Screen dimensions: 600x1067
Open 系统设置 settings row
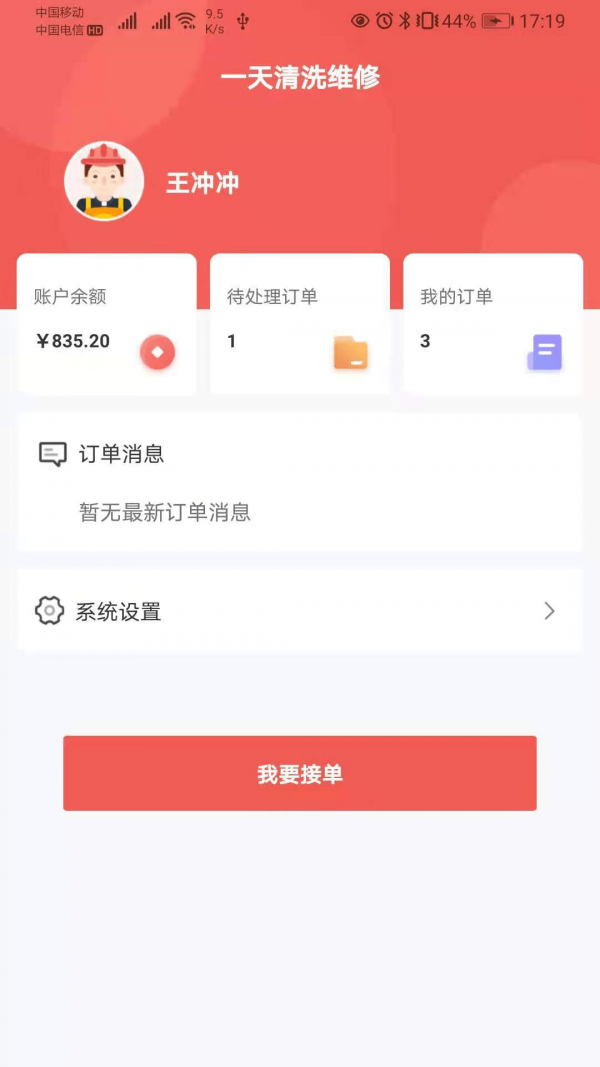point(299,611)
